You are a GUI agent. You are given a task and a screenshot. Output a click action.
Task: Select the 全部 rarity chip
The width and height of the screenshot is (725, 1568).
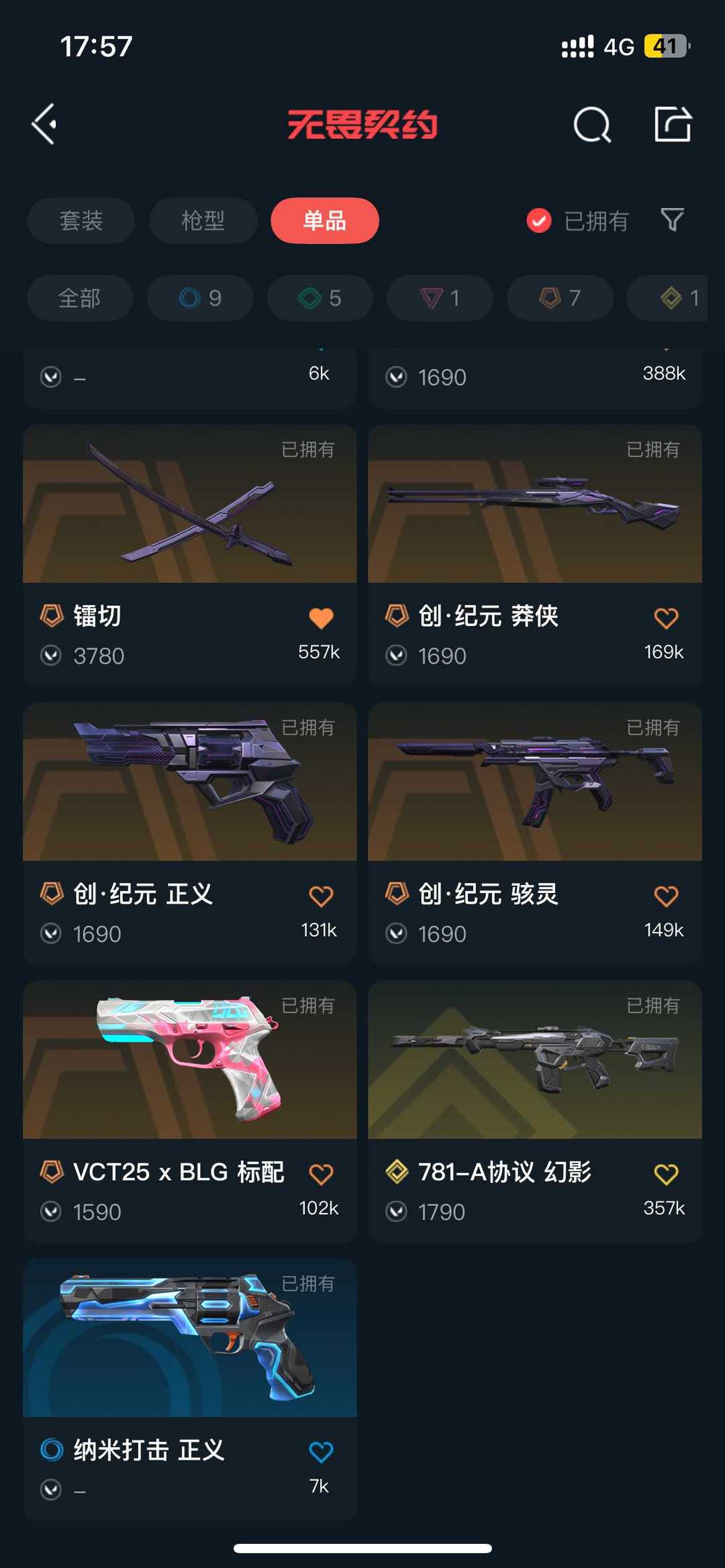click(x=80, y=298)
